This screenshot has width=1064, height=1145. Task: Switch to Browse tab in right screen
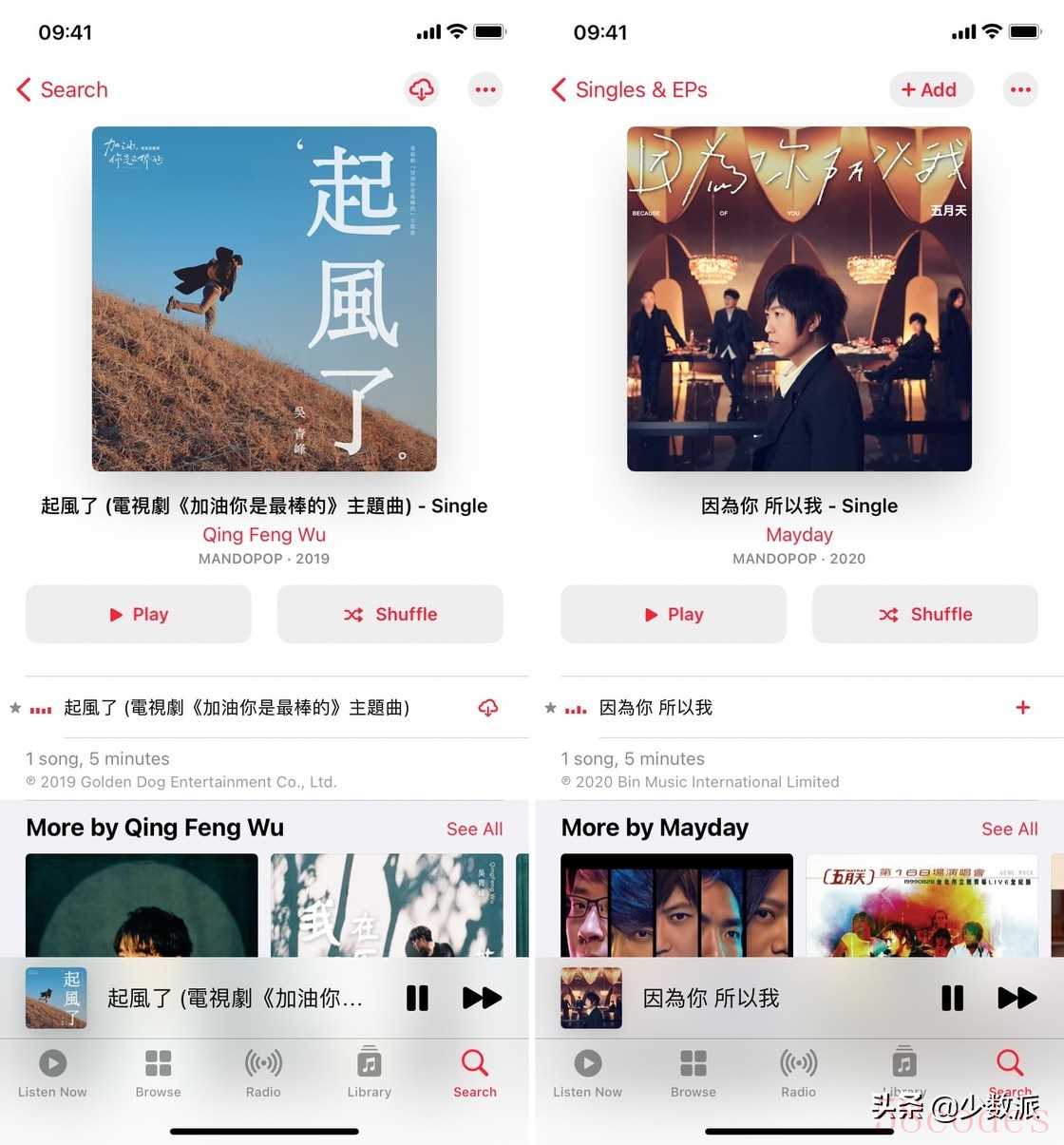(x=693, y=1072)
